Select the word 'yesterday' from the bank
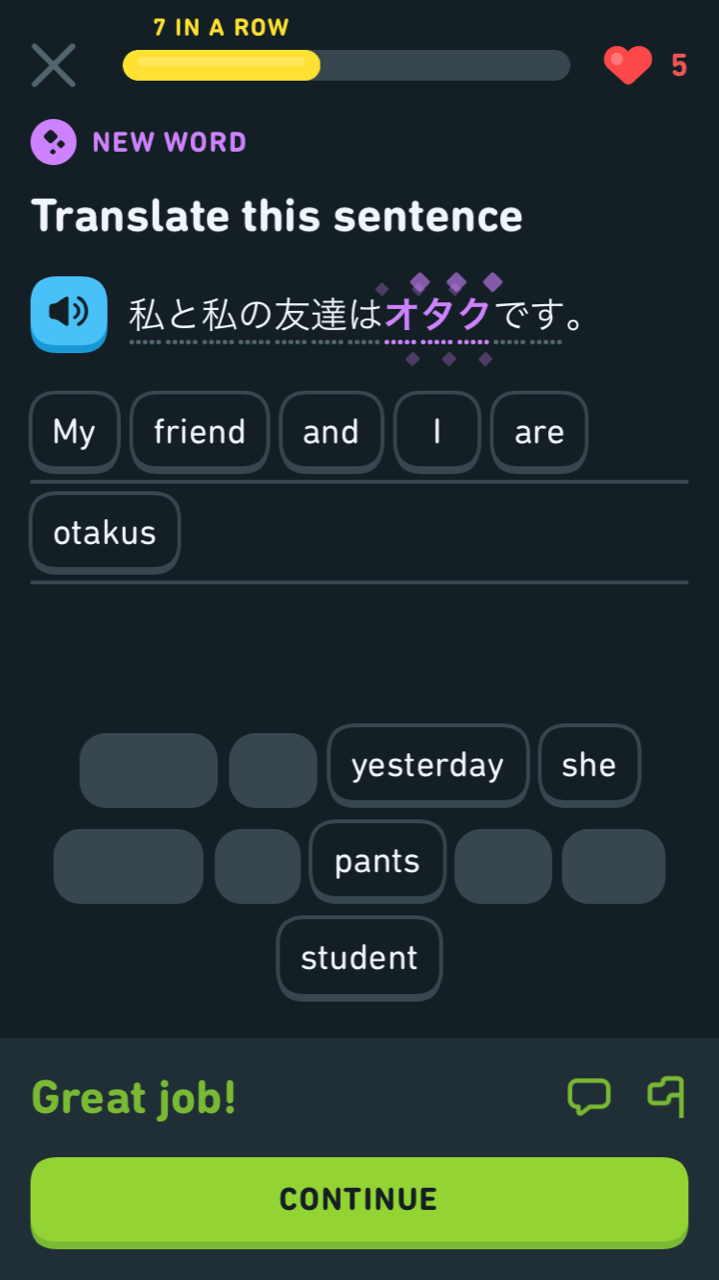 click(428, 766)
